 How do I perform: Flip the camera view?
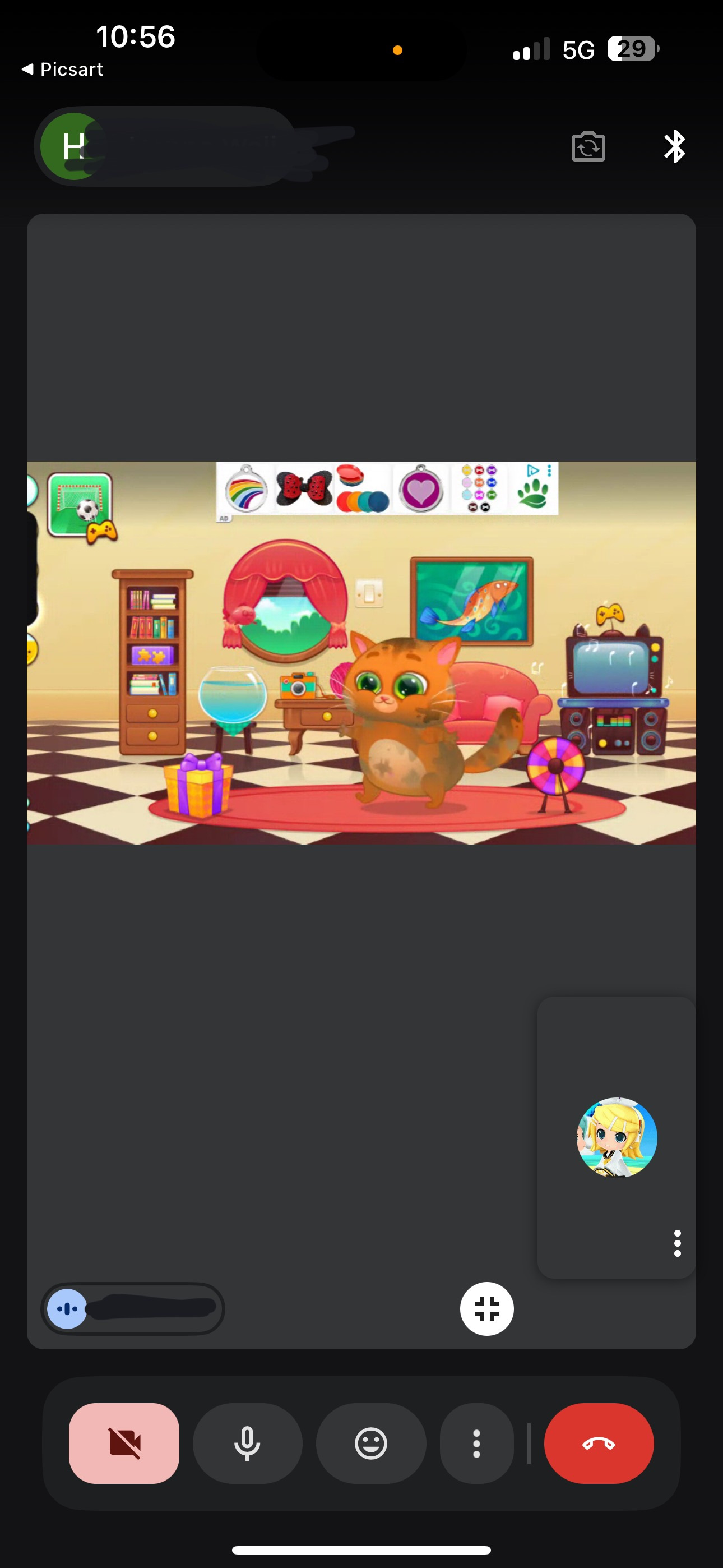click(x=588, y=147)
